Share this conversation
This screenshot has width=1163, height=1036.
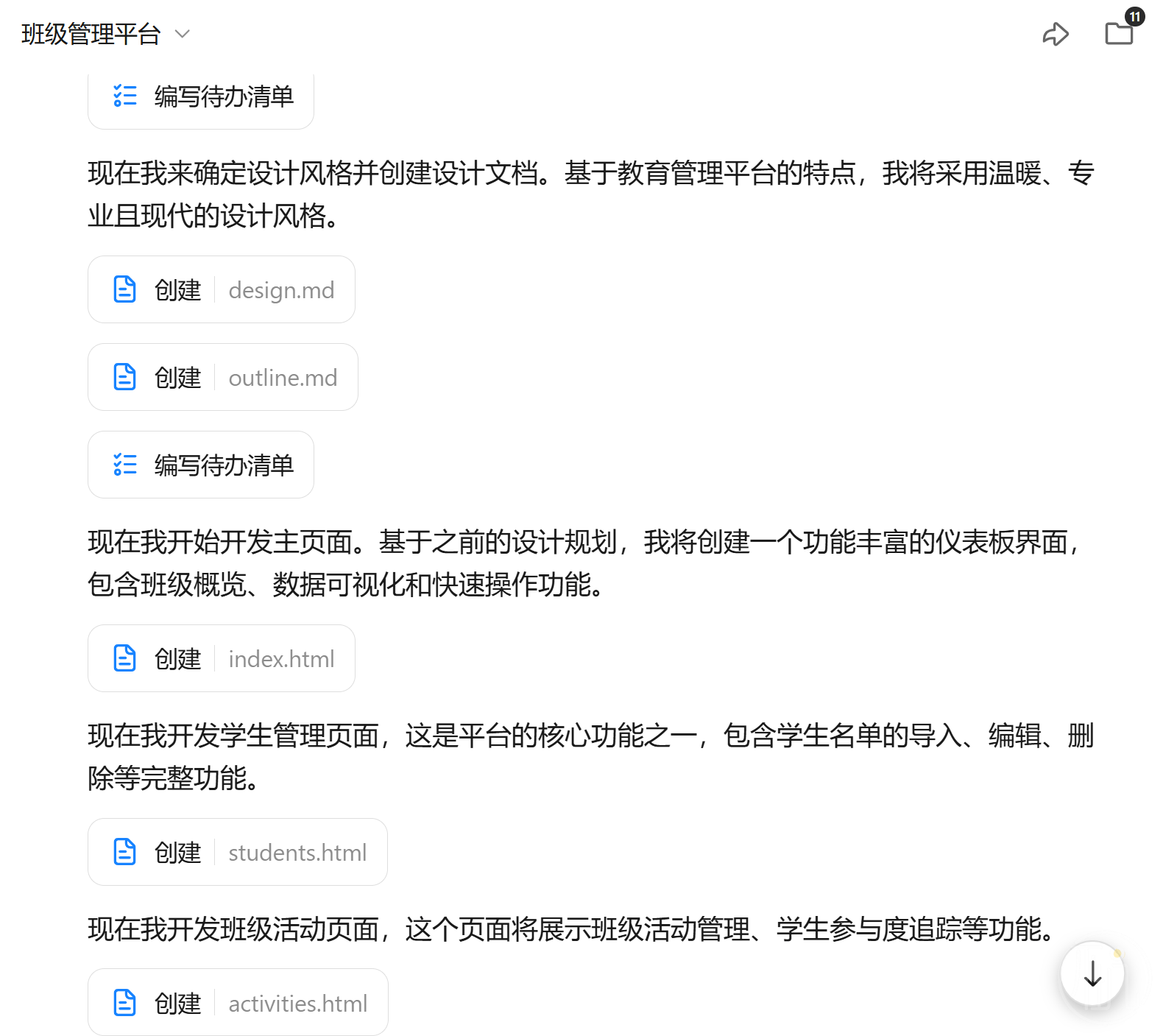1056,34
